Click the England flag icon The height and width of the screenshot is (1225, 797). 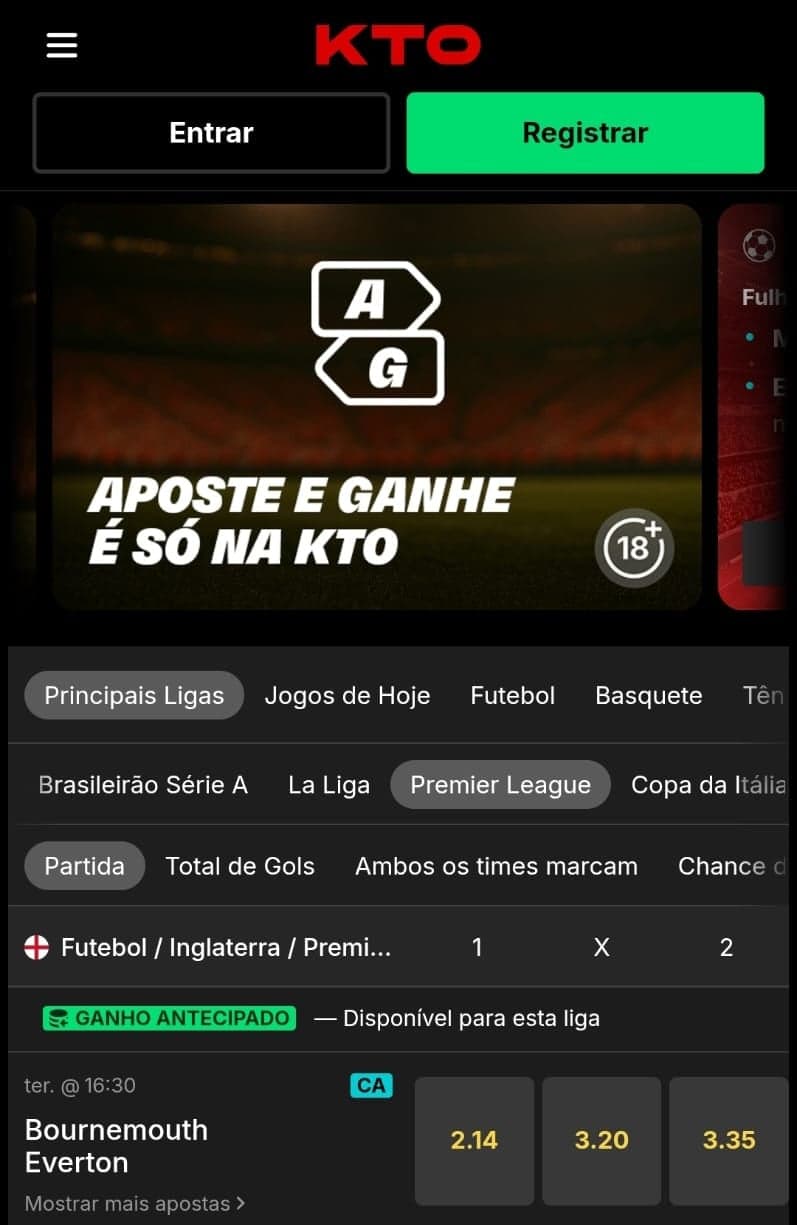tap(37, 947)
